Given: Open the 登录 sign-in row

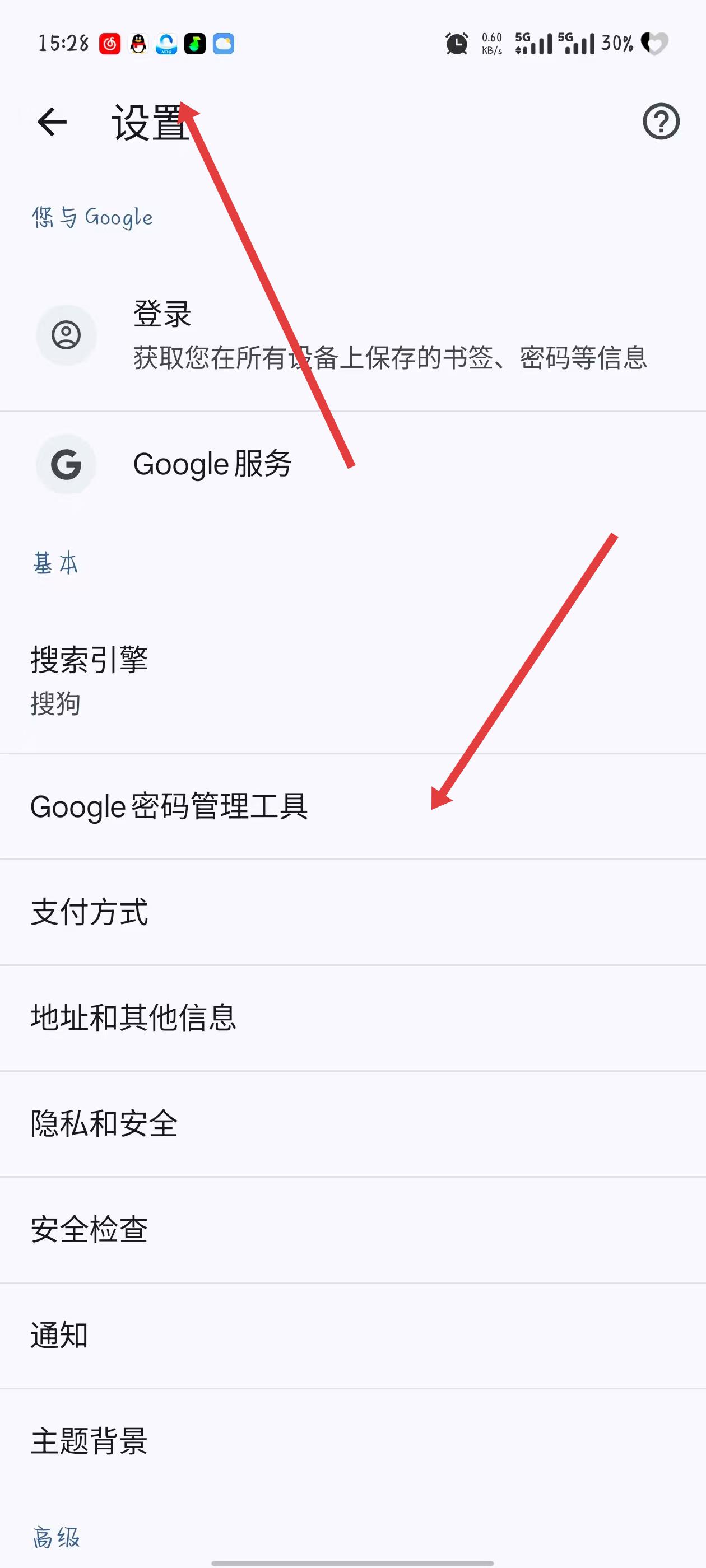Looking at the screenshot, I should tap(352, 335).
